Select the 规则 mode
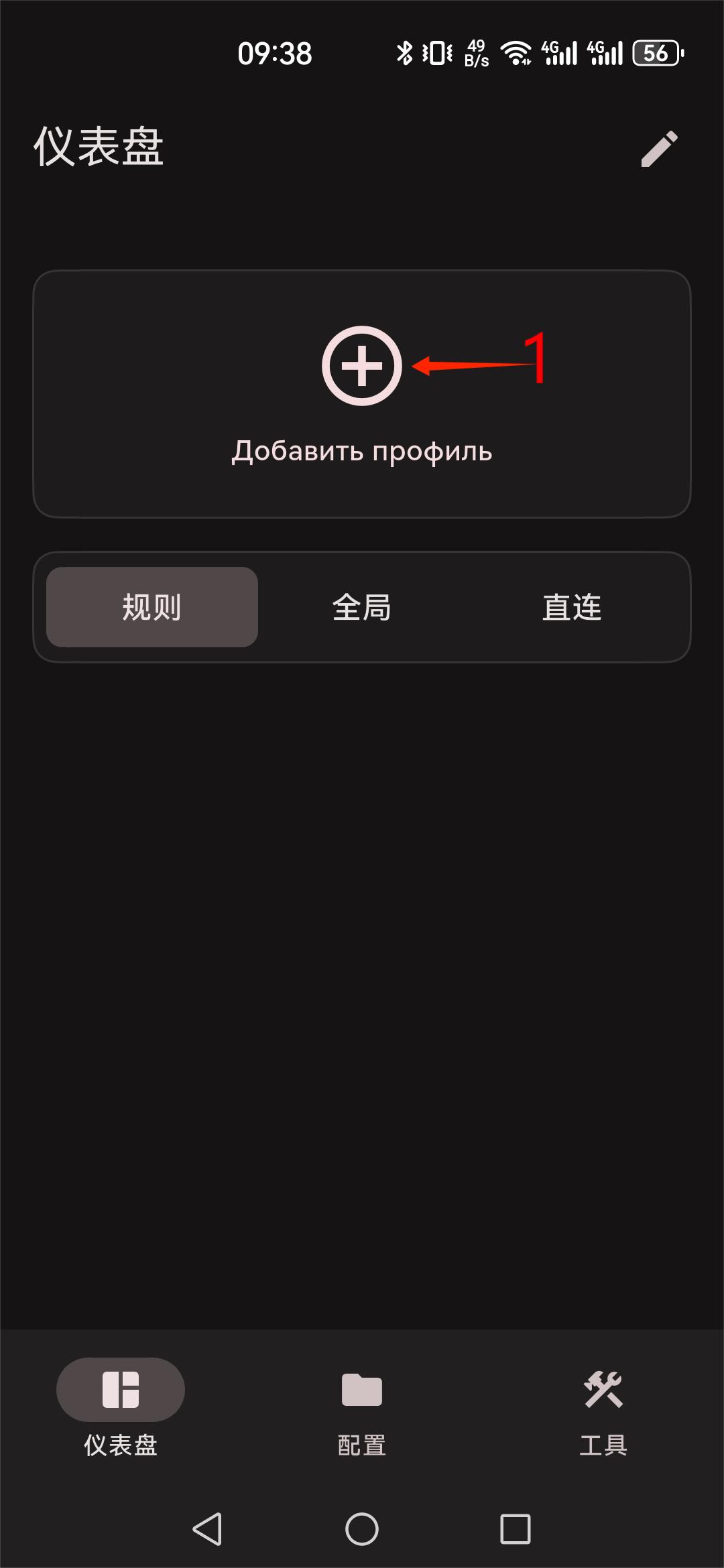724x1568 pixels. [x=152, y=607]
